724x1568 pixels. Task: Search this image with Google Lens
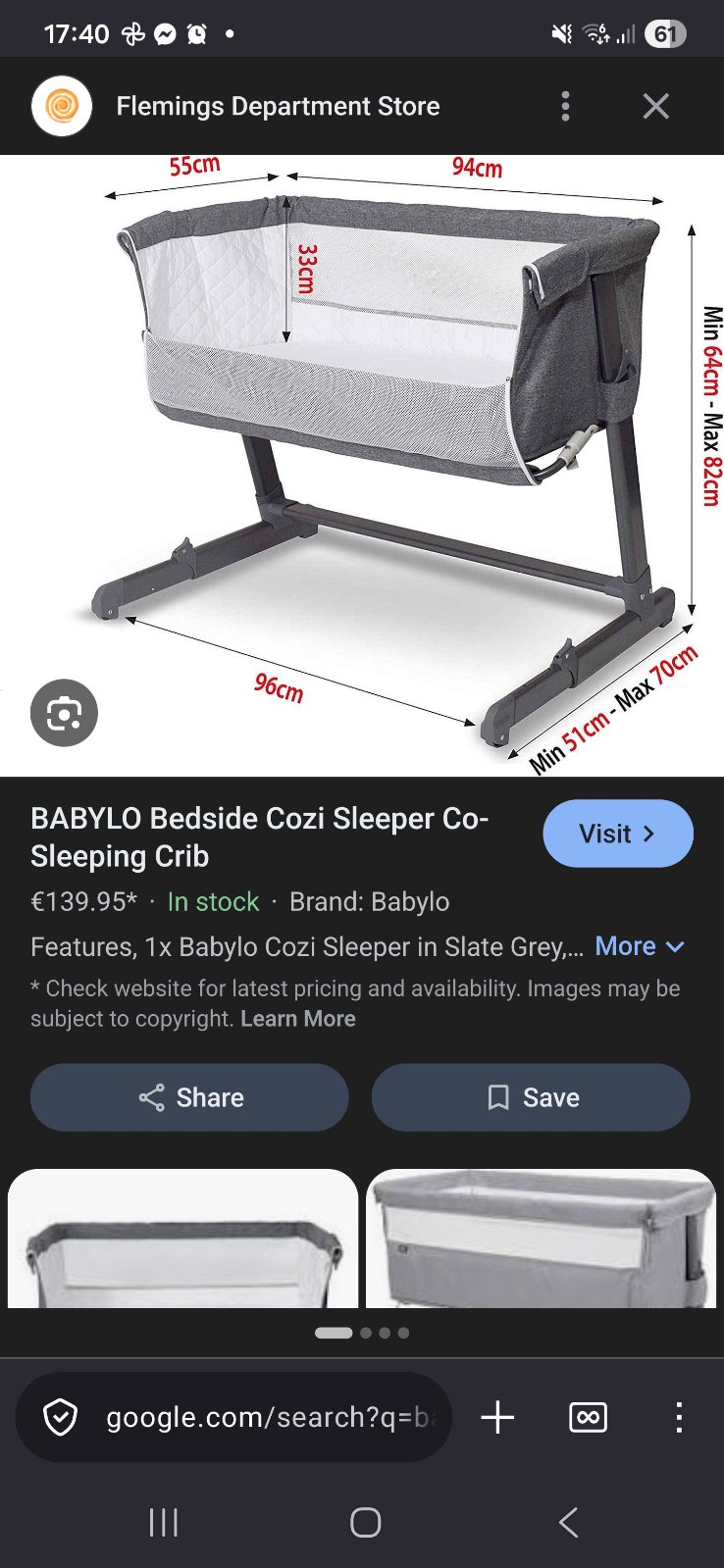(64, 713)
